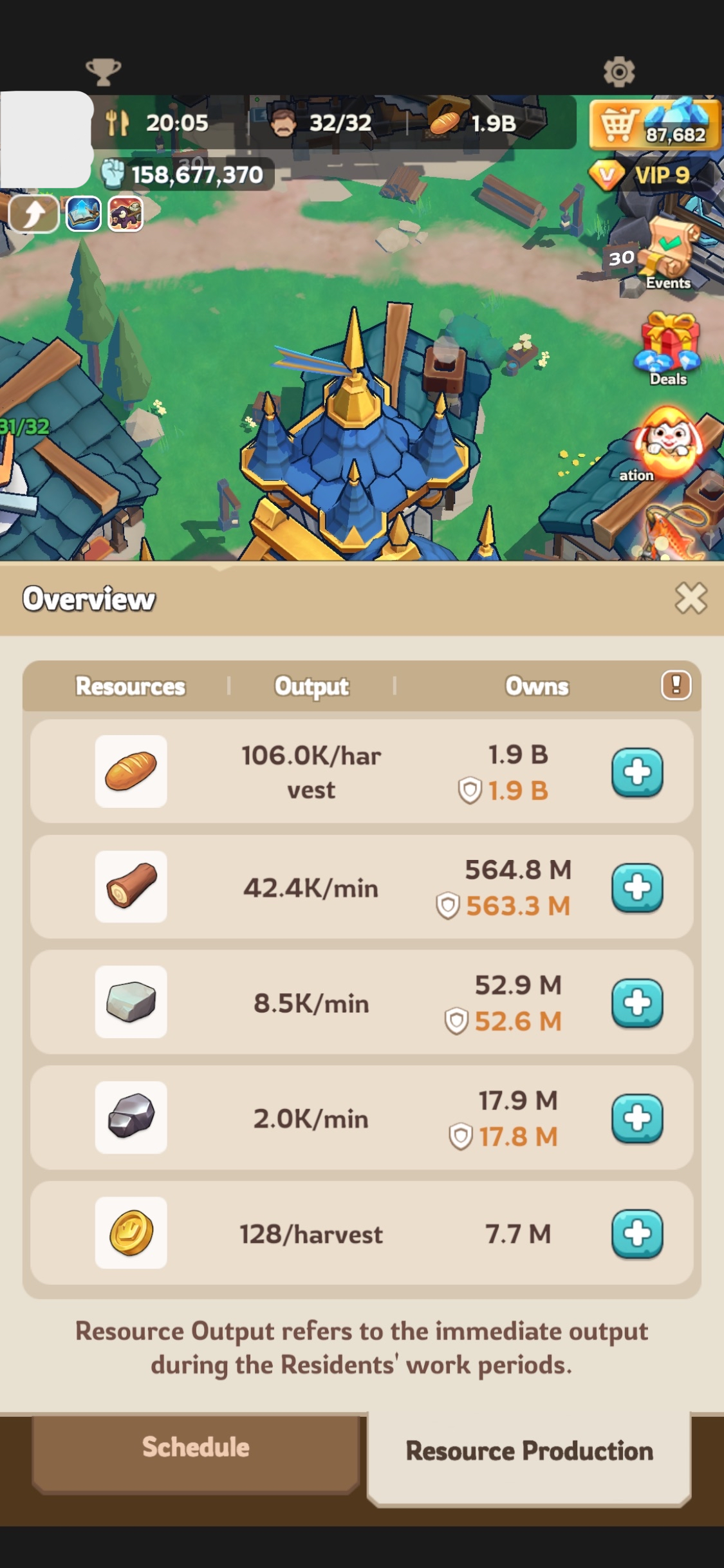724x1568 pixels.
Task: Add more gold coins
Action: click(637, 1234)
